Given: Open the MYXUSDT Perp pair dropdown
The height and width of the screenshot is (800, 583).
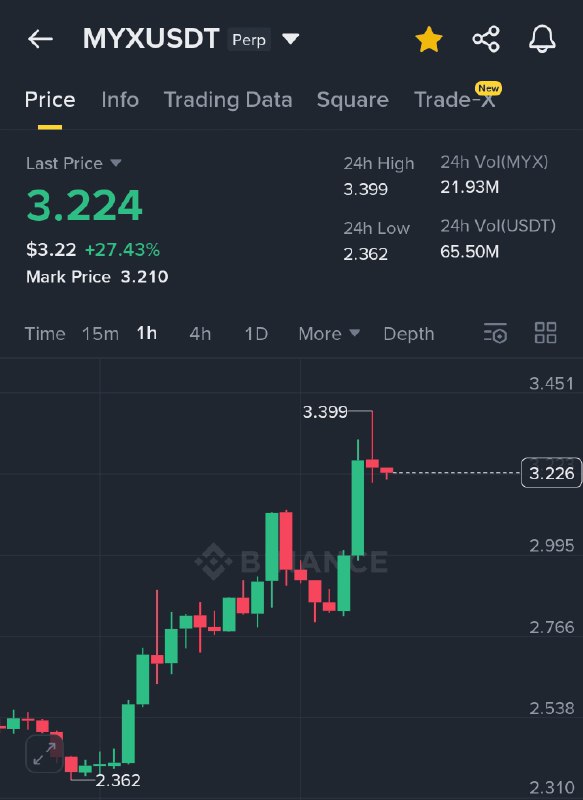Looking at the screenshot, I should [x=291, y=39].
